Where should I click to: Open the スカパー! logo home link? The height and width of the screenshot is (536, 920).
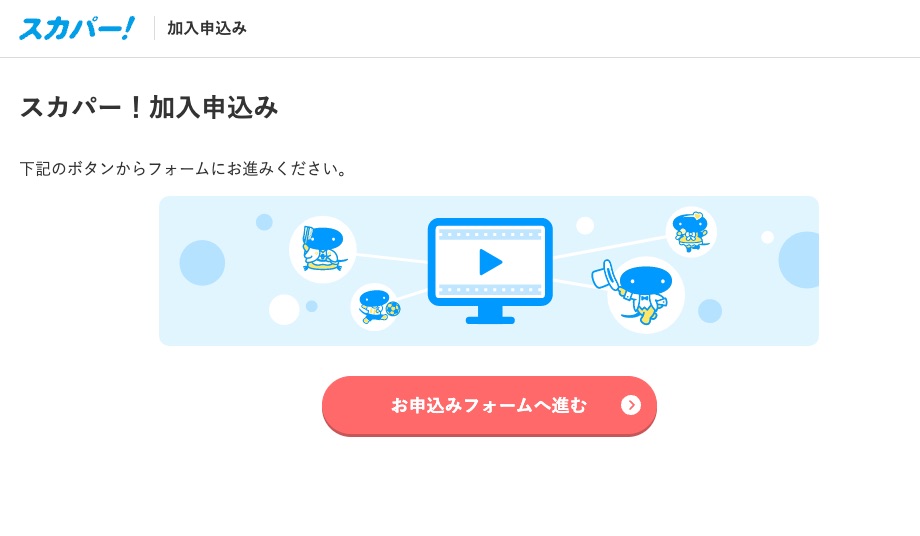(76, 28)
